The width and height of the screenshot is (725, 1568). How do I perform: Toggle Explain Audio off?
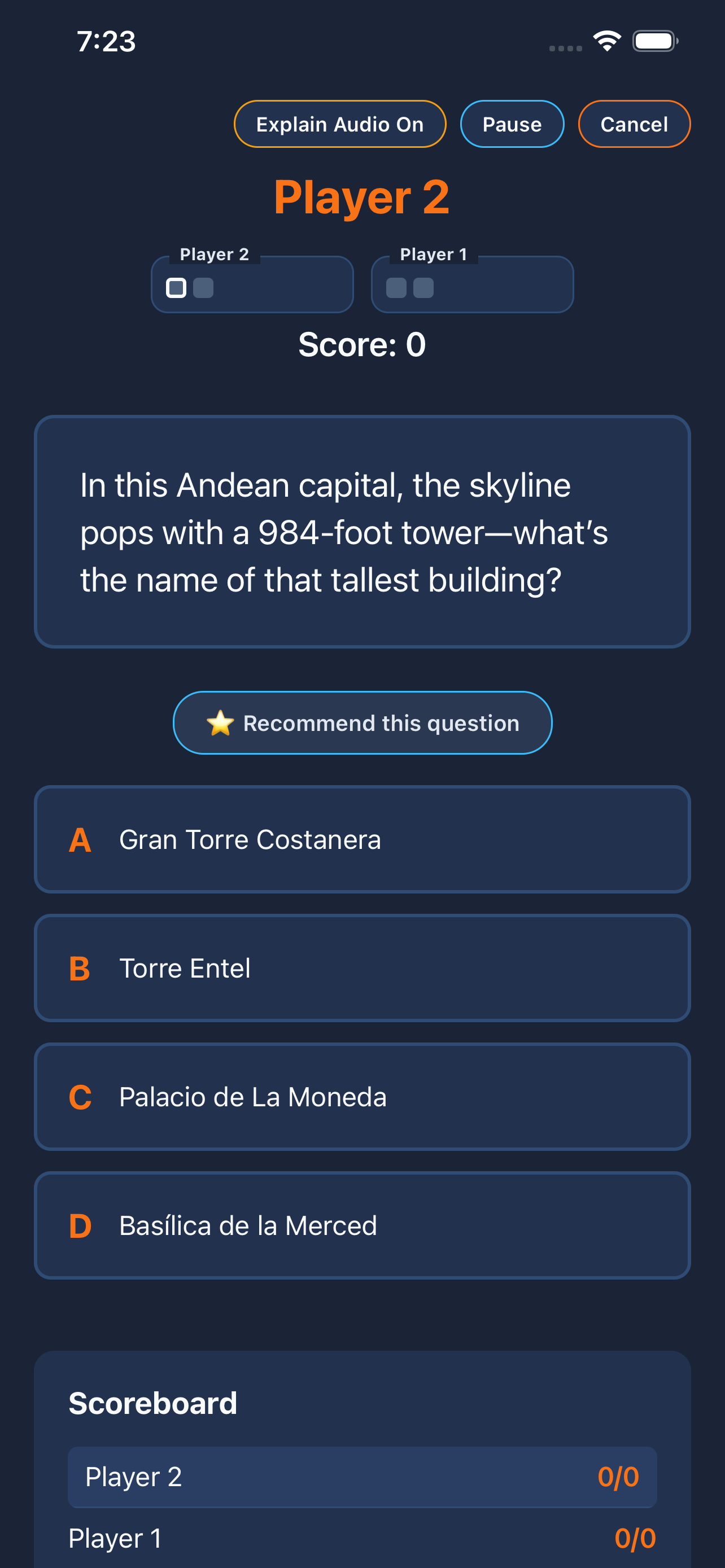click(x=339, y=124)
